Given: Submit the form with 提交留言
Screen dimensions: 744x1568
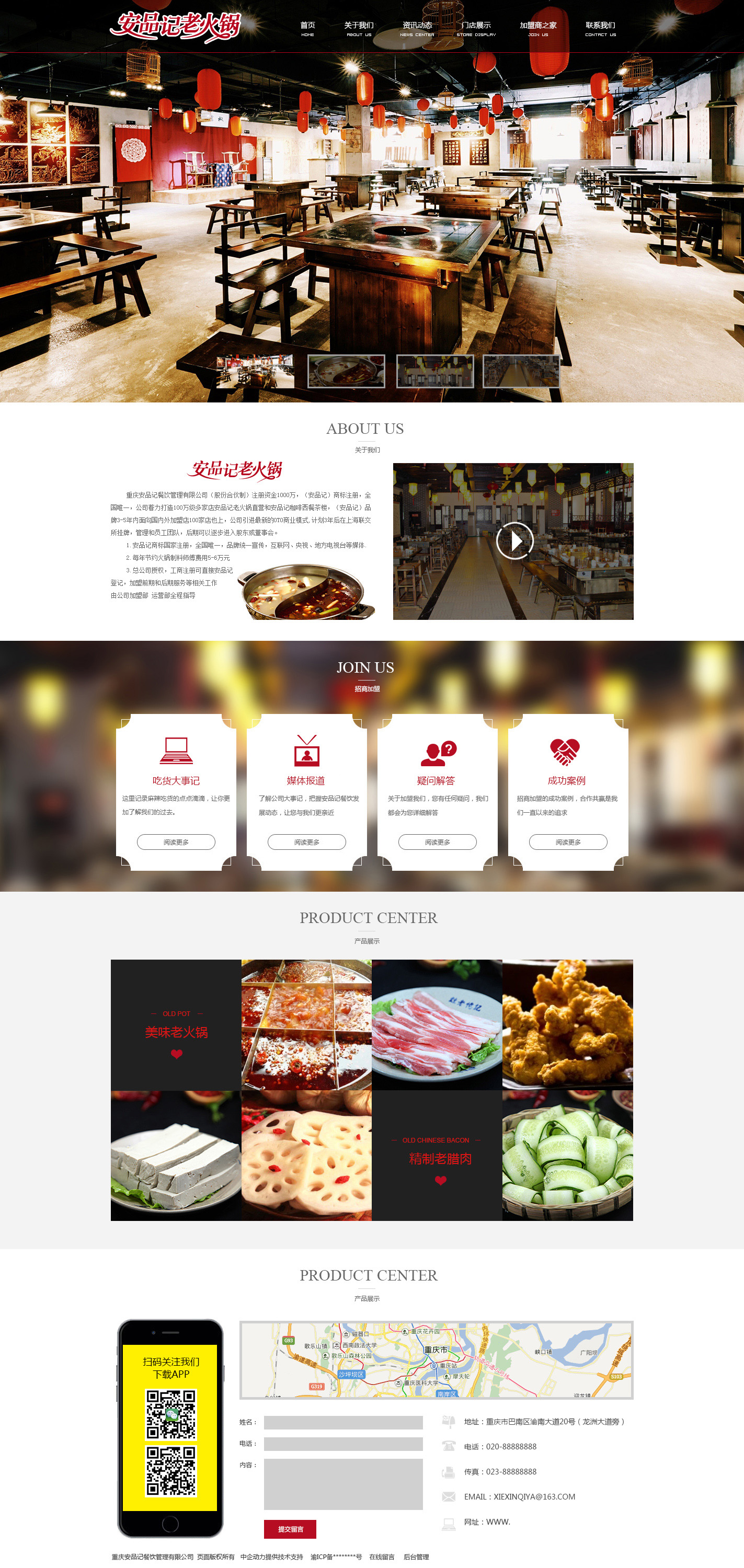Looking at the screenshot, I should (x=290, y=1529).
